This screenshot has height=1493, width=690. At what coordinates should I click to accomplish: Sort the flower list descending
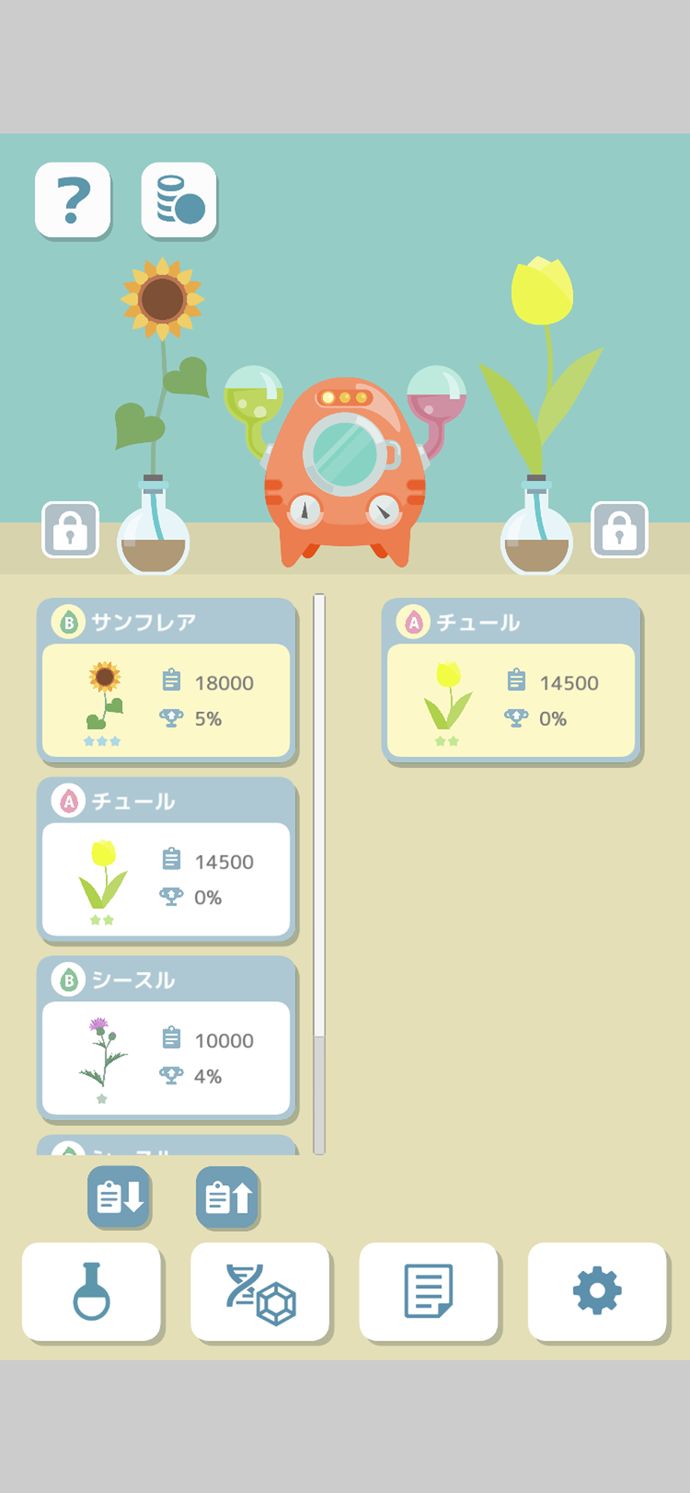click(x=119, y=1197)
